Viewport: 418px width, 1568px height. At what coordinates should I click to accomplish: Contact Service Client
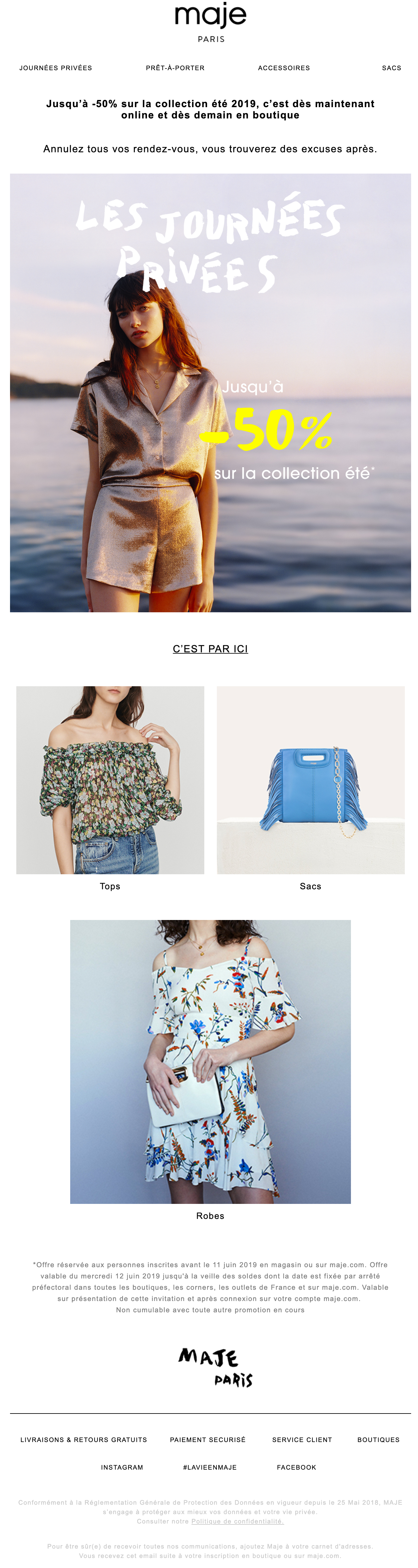(x=302, y=1440)
